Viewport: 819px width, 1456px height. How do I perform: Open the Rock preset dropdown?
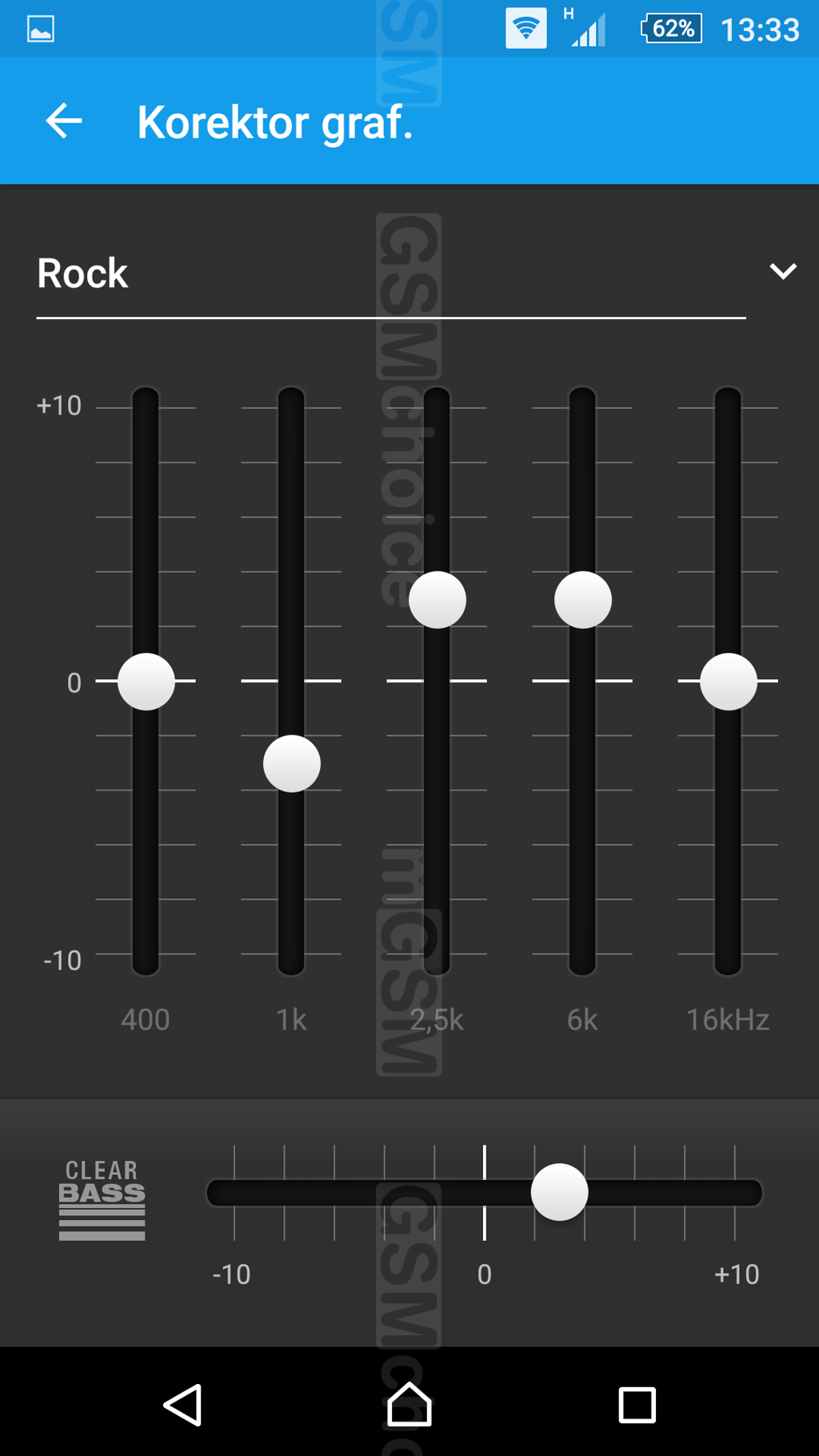tap(782, 272)
